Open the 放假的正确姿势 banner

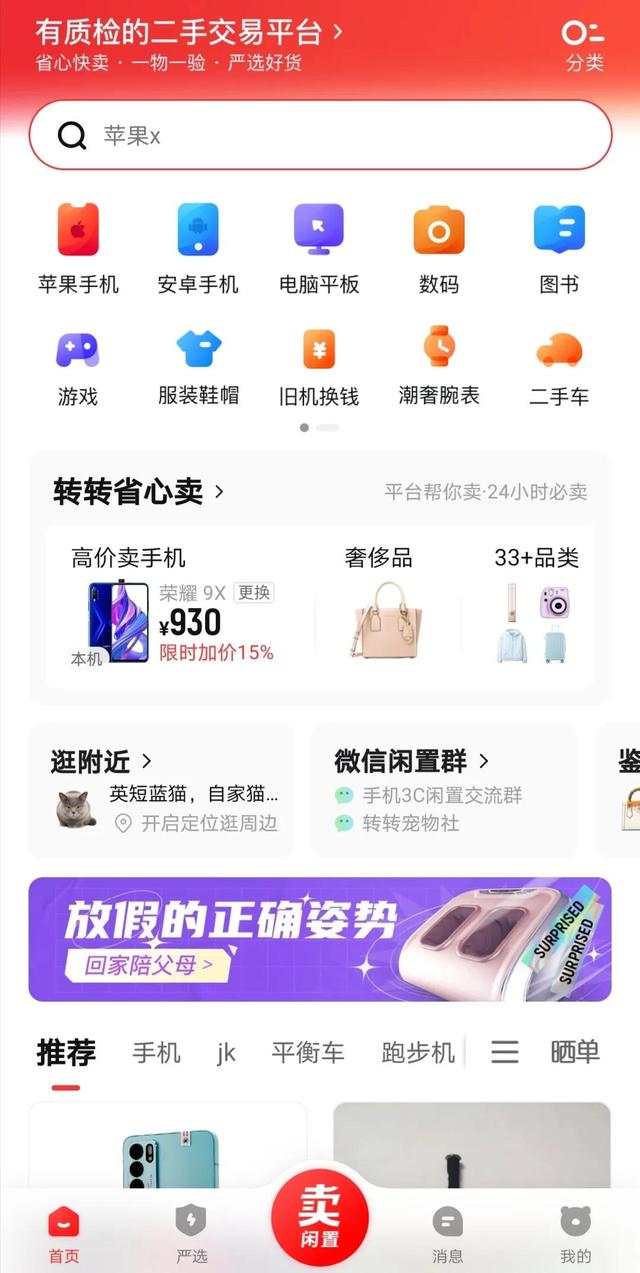(319, 939)
